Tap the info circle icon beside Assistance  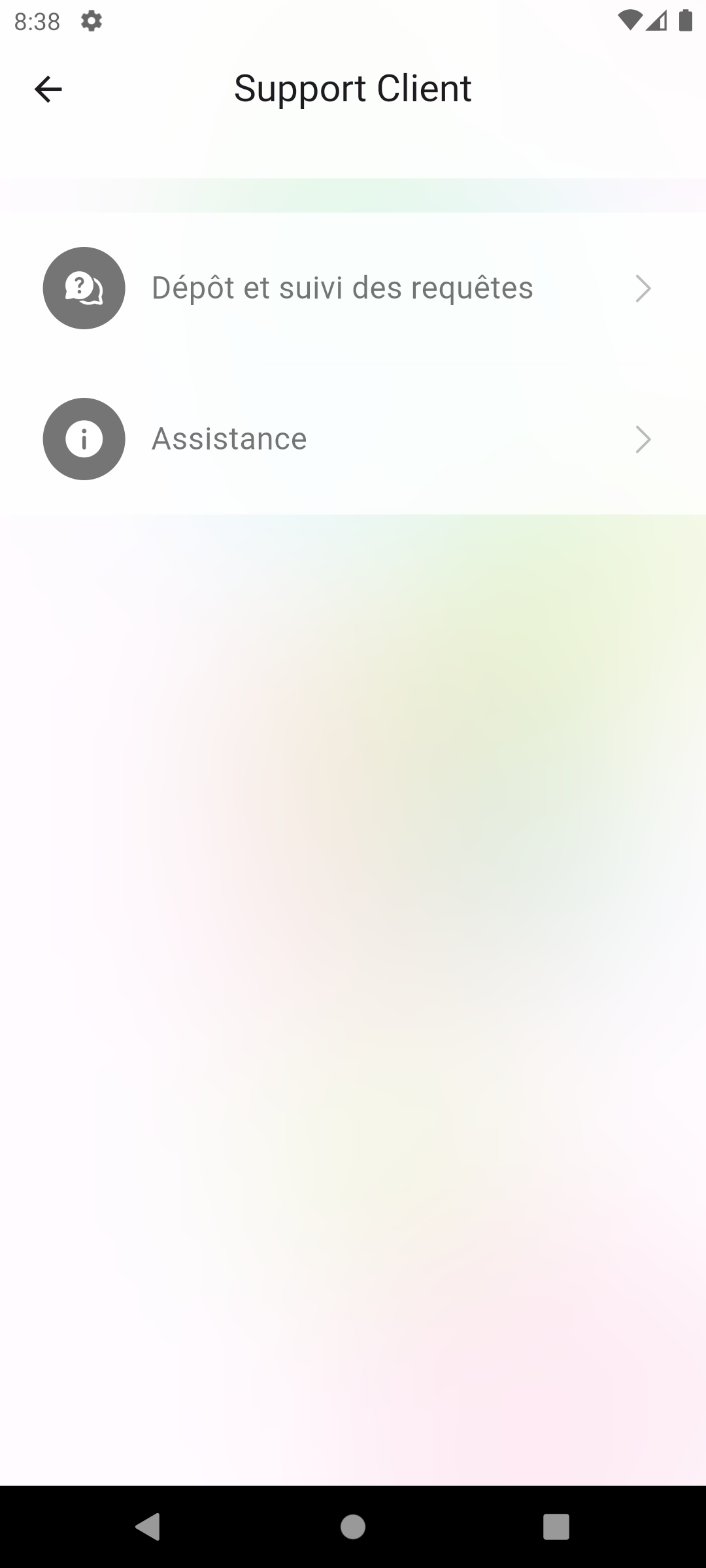point(83,439)
